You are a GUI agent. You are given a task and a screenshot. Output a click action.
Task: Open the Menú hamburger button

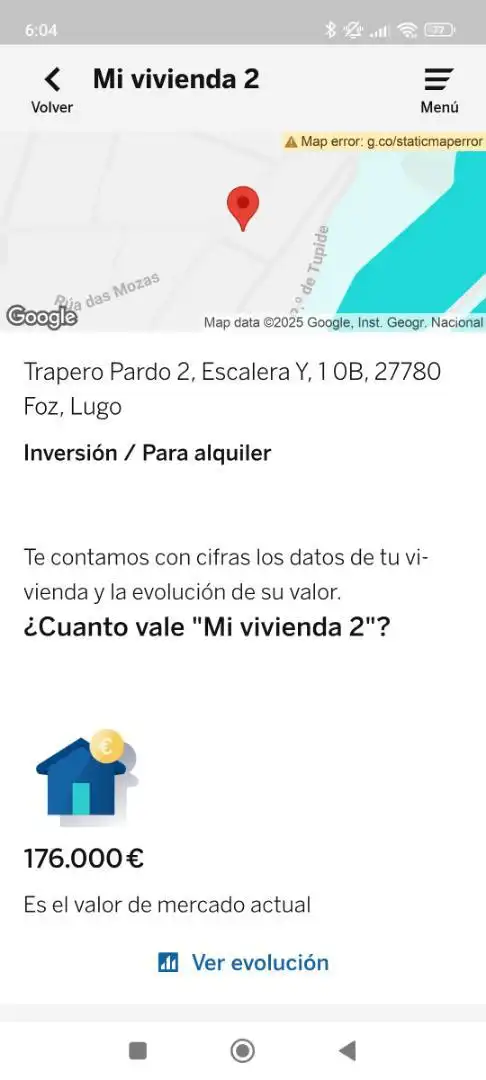439,90
